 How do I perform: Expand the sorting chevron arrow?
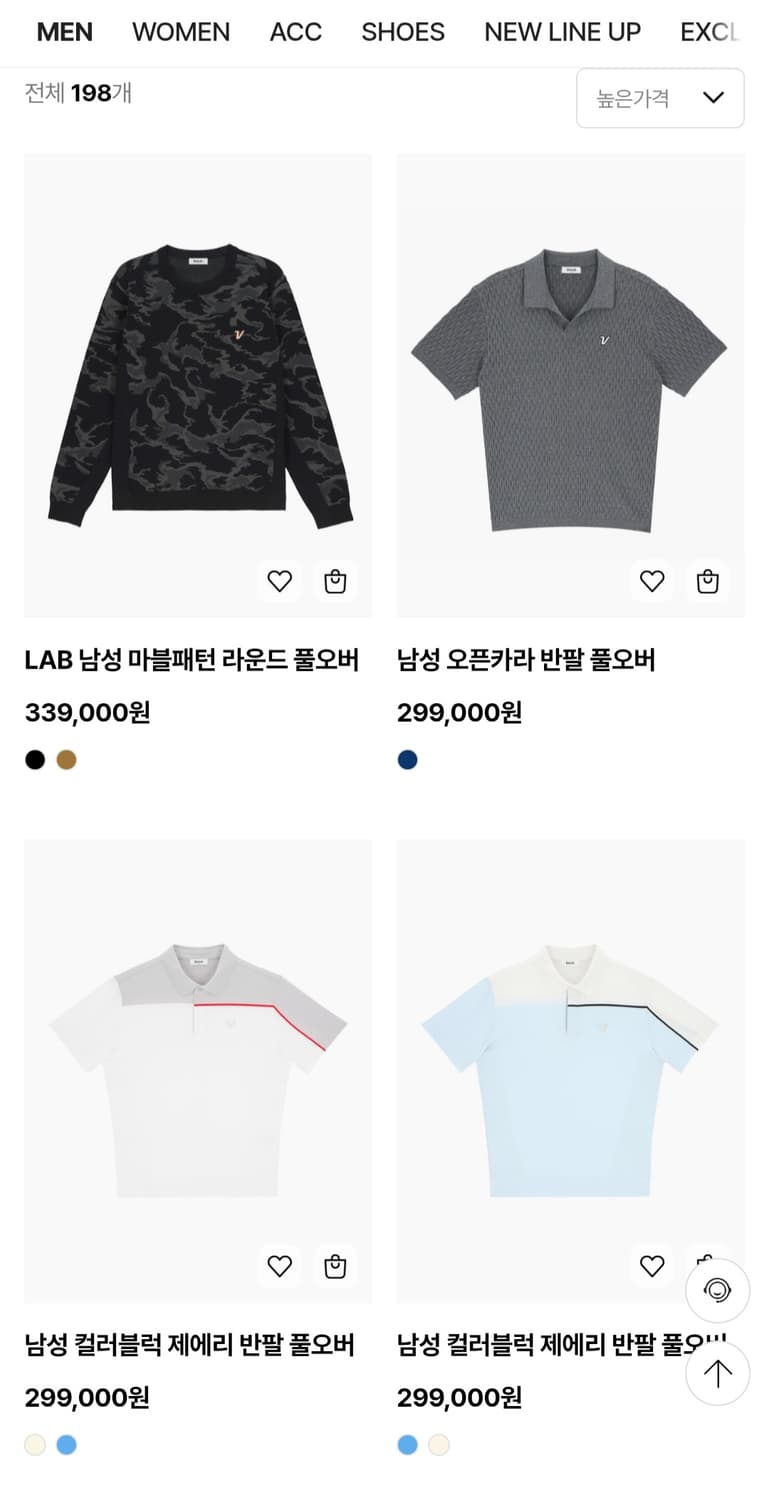[x=714, y=98]
